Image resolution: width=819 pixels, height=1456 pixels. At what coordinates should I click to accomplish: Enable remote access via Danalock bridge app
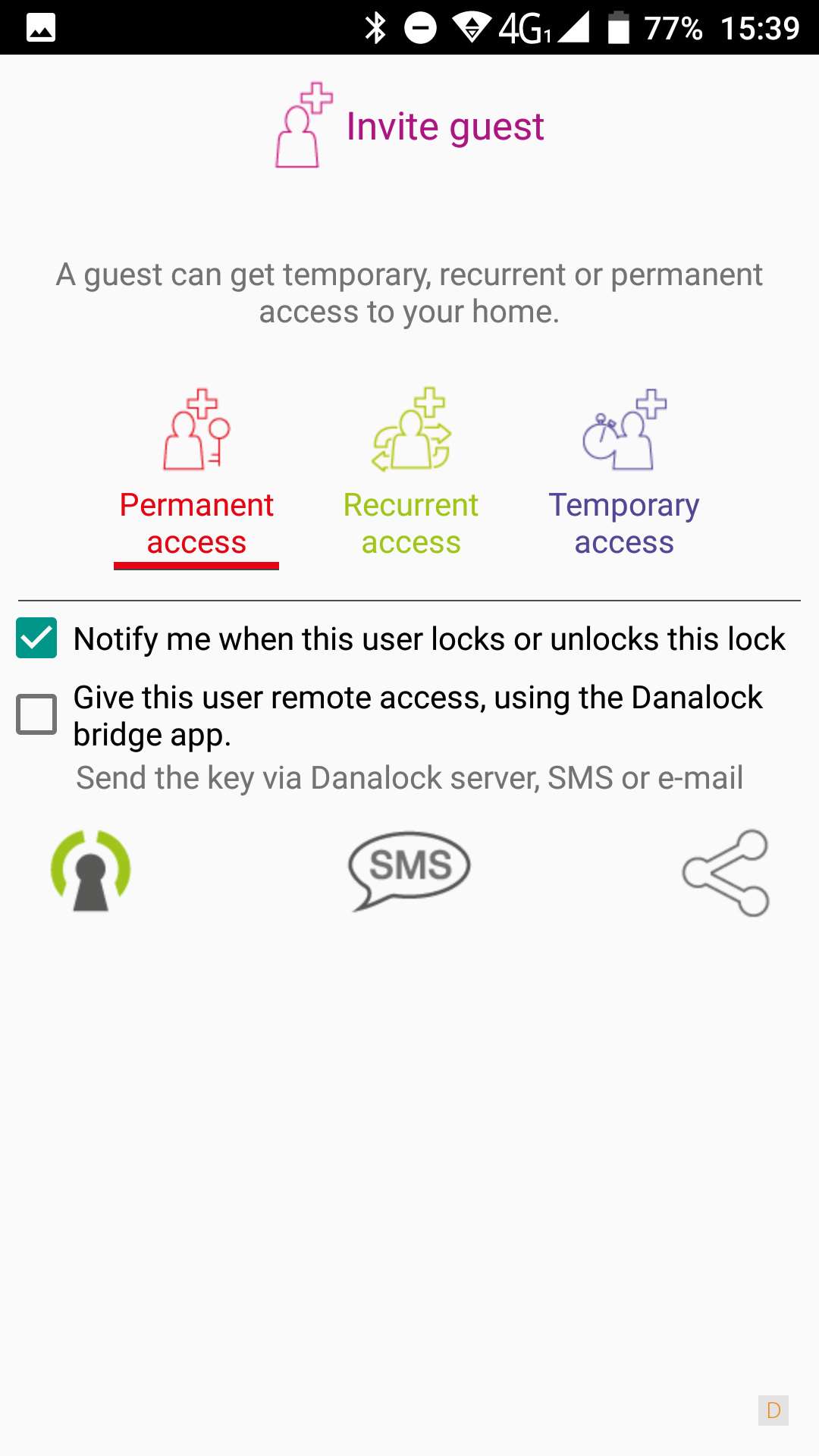(x=36, y=714)
